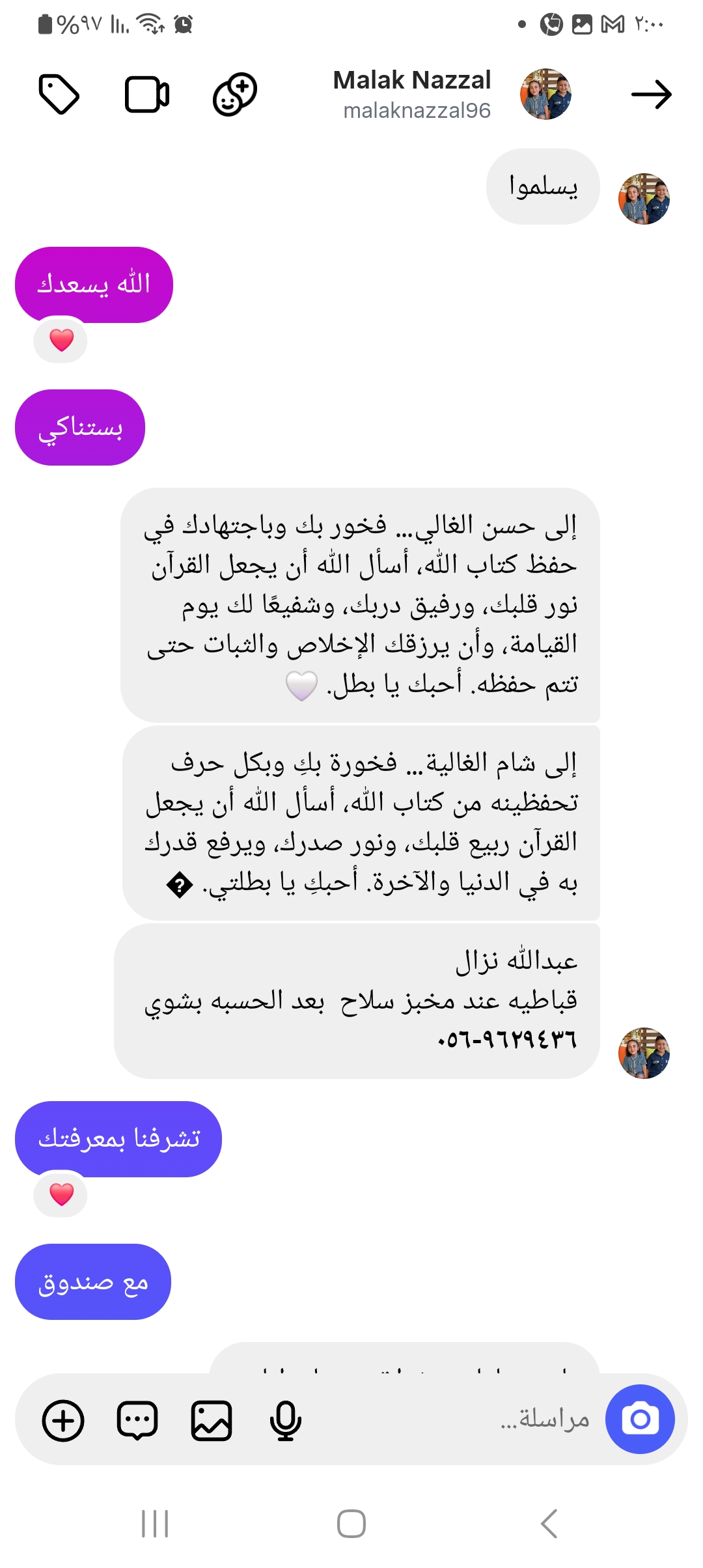703x1568 pixels.
Task: Open recent apps from navigation bar
Action: [x=155, y=1524]
